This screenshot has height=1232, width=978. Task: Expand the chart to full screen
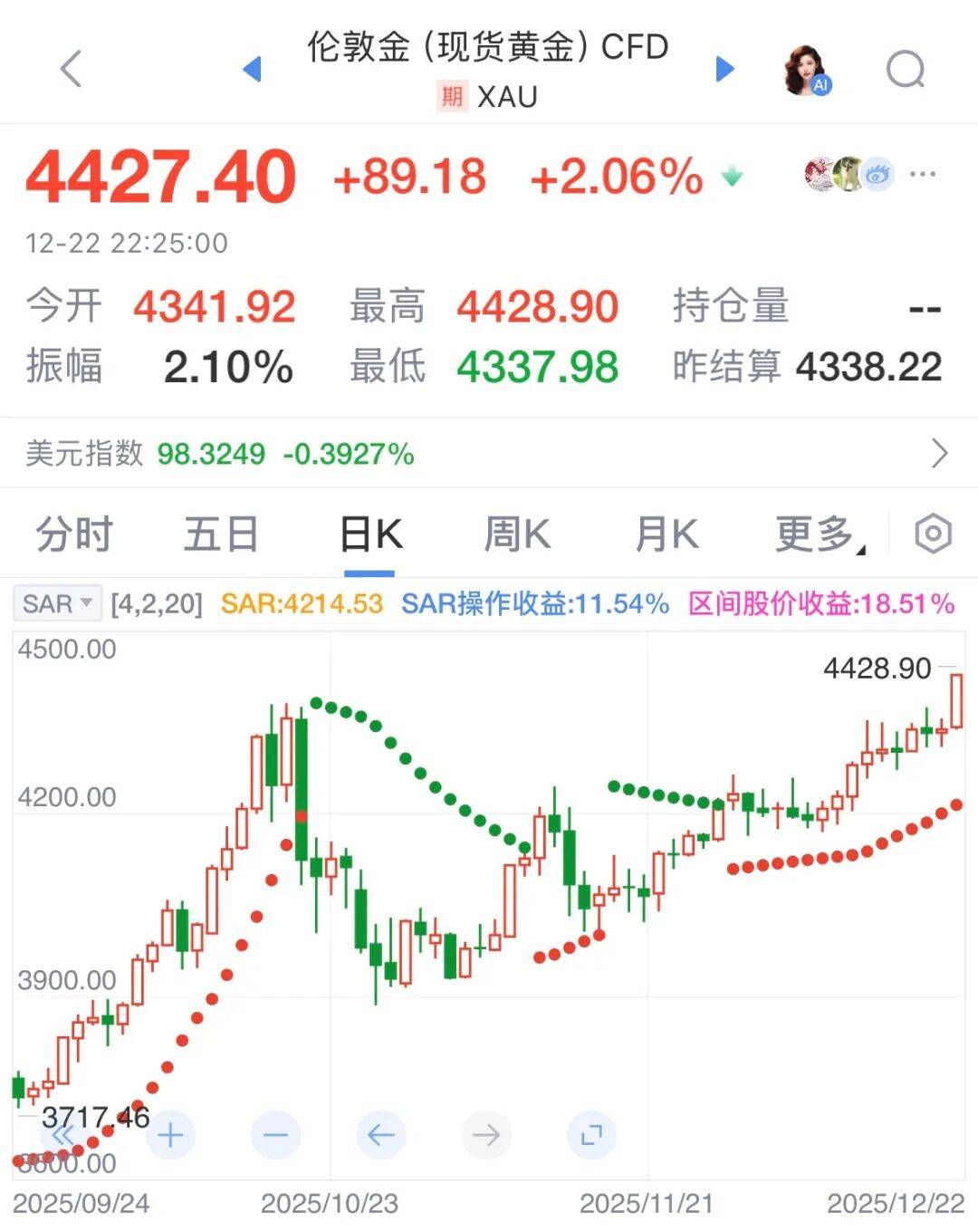coord(591,1134)
